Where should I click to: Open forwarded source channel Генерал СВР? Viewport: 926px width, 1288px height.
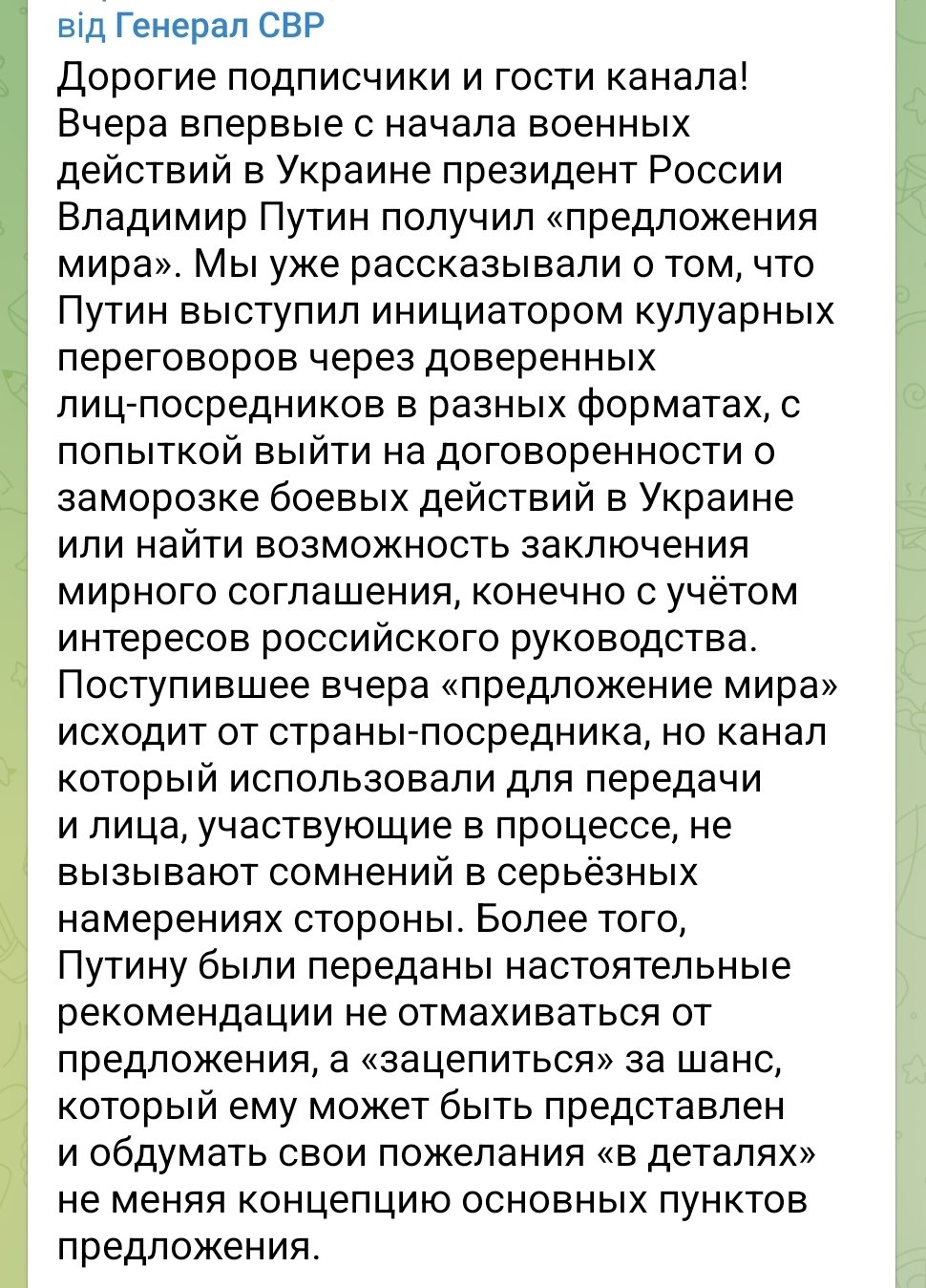click(x=219, y=24)
